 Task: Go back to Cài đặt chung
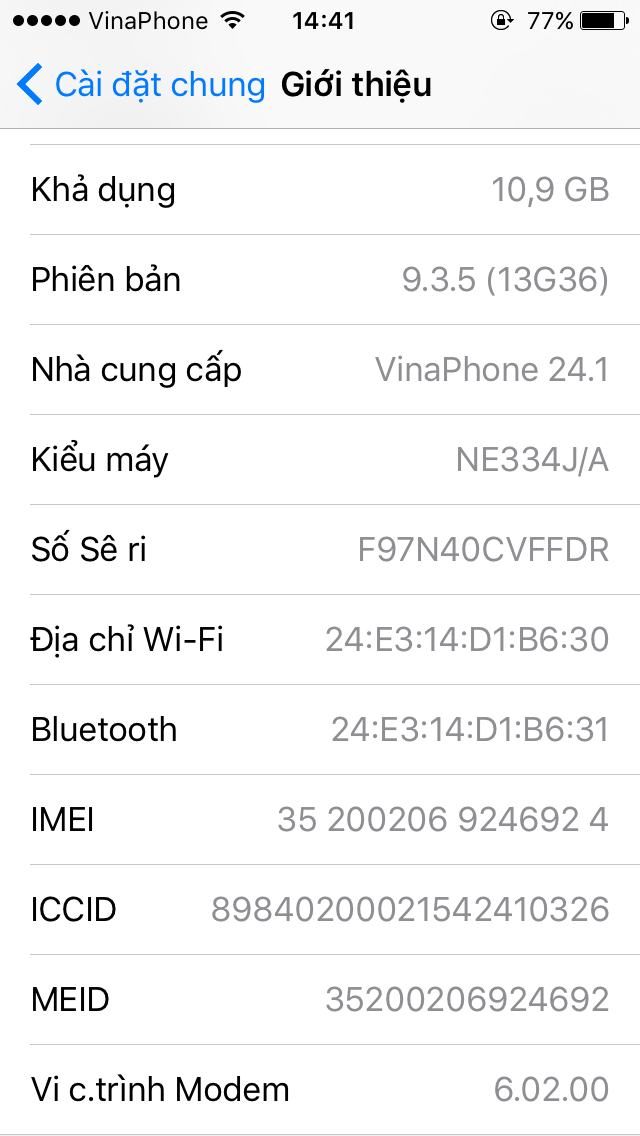tap(140, 85)
